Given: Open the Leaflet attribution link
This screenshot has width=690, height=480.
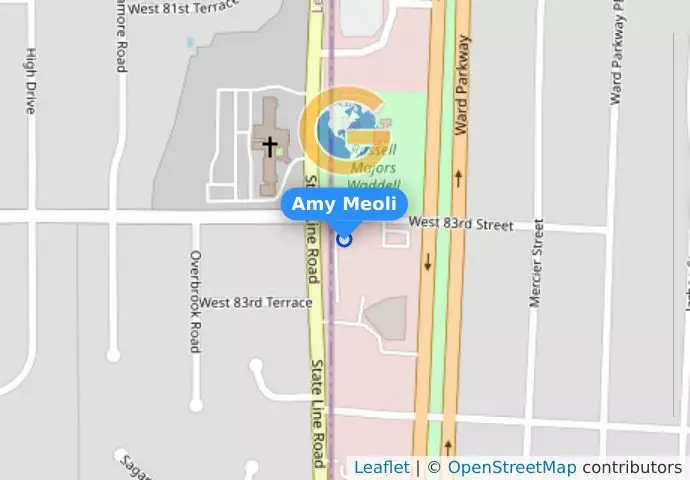Looking at the screenshot, I should [381, 467].
